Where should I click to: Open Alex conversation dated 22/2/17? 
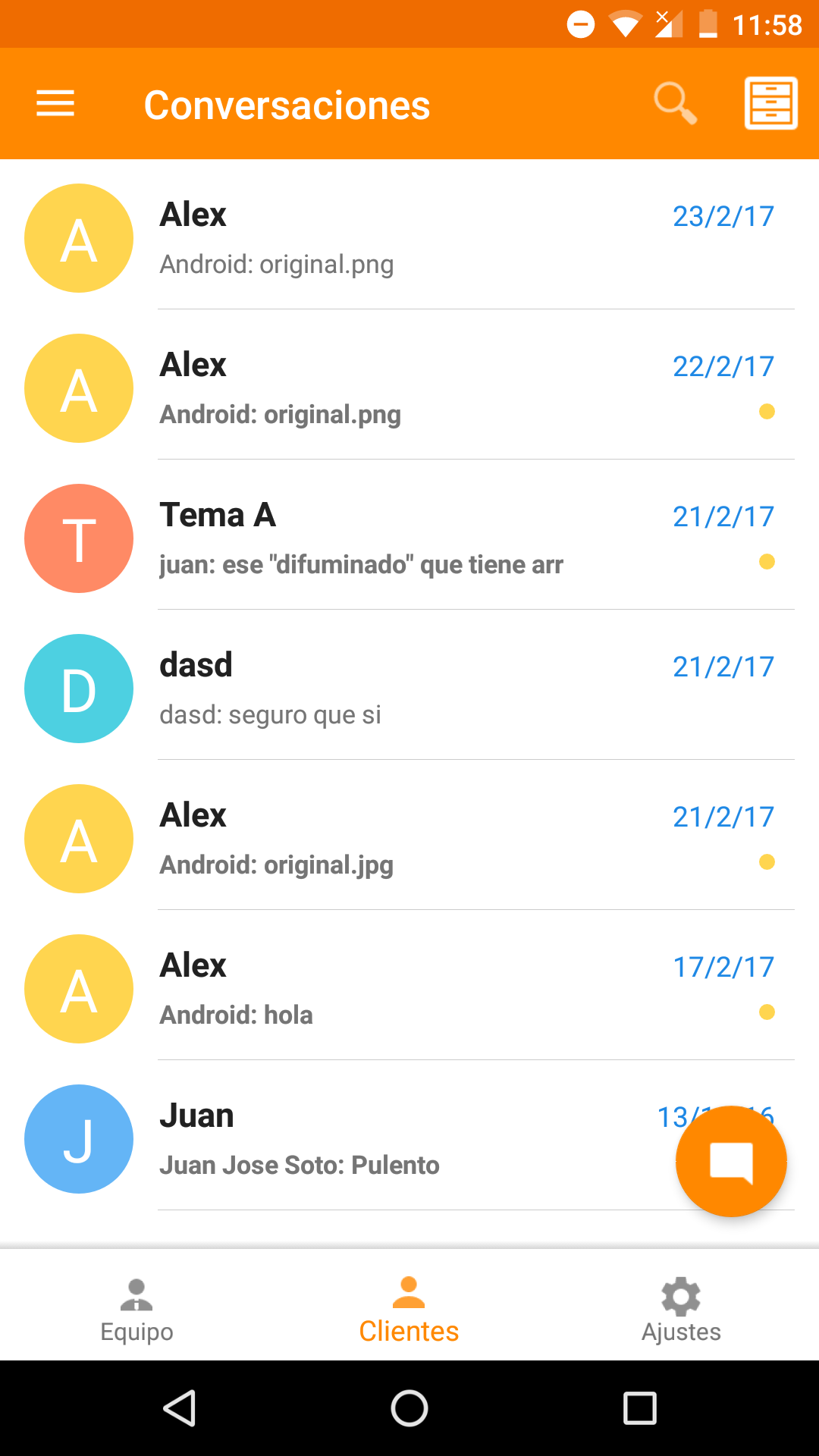tap(409, 385)
